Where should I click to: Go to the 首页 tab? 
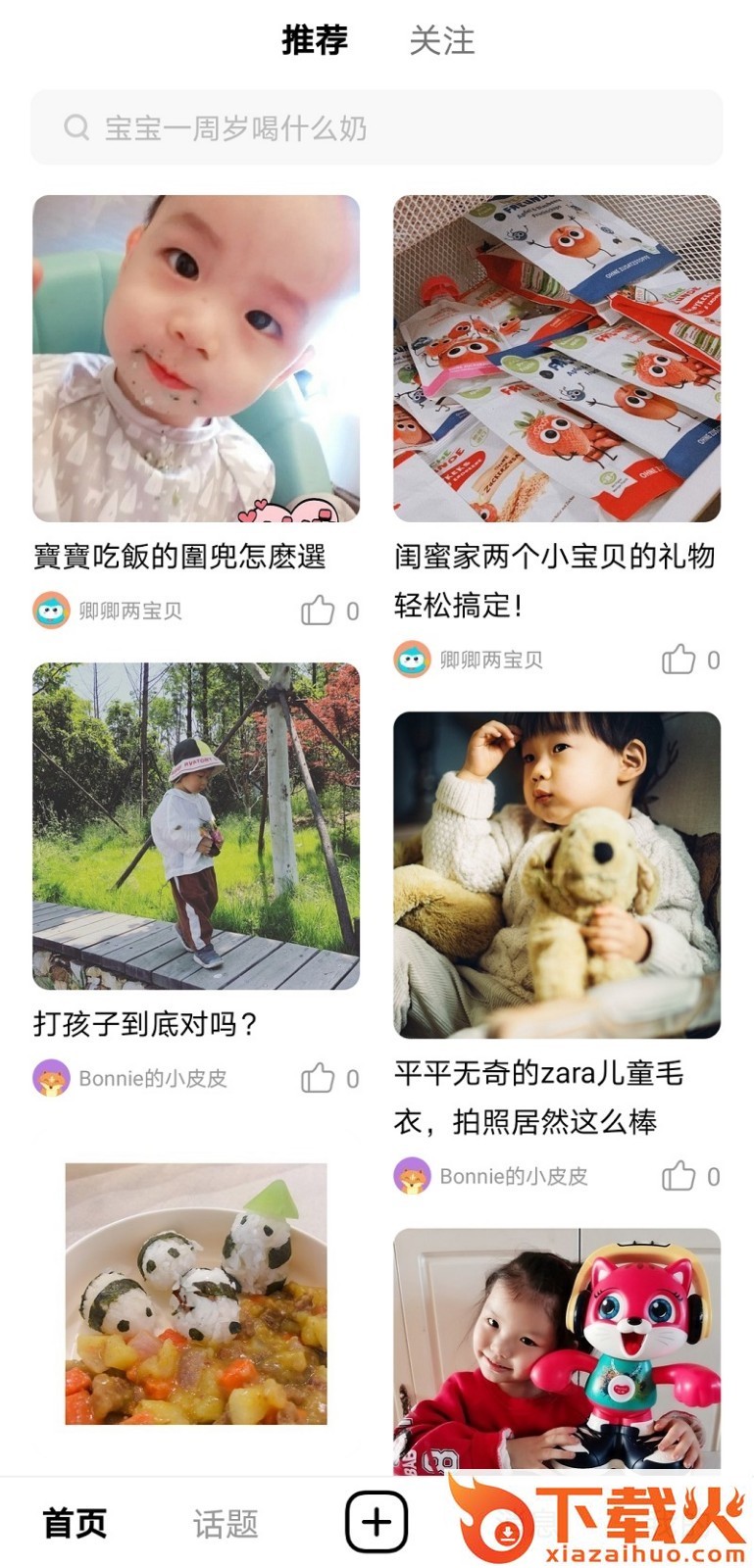point(75,1524)
